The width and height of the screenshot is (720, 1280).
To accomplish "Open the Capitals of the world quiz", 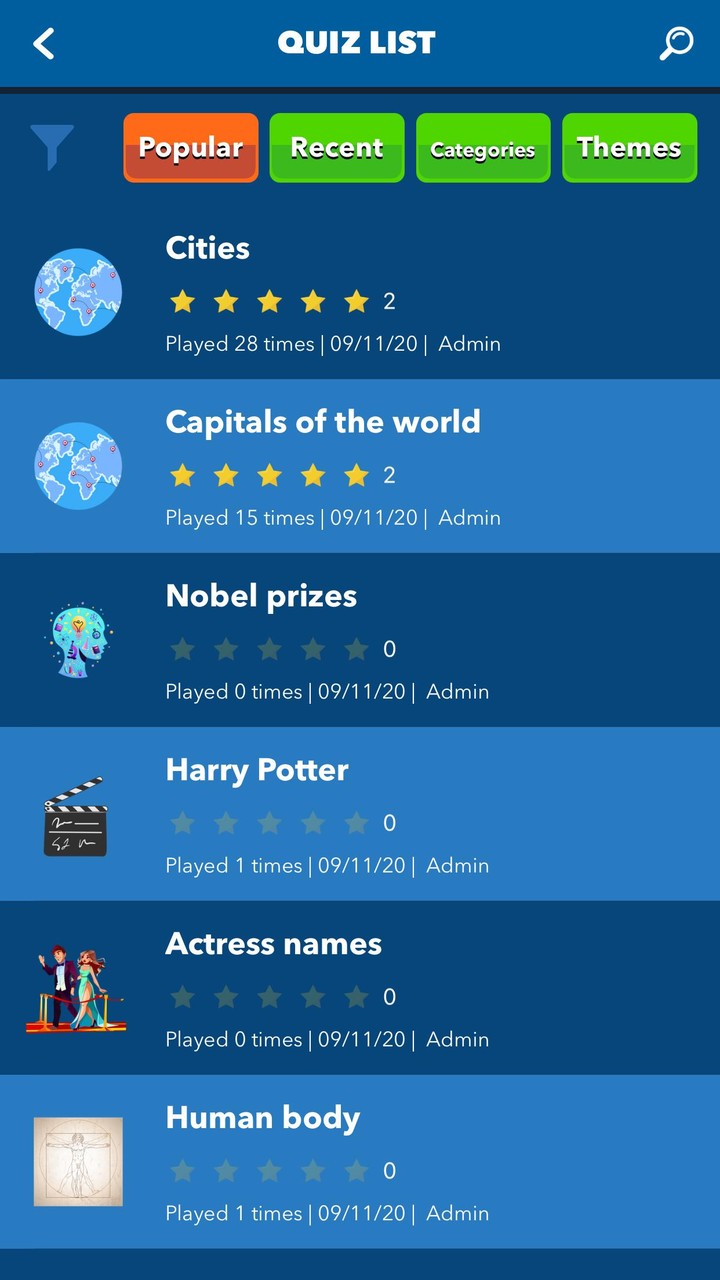I will [323, 422].
